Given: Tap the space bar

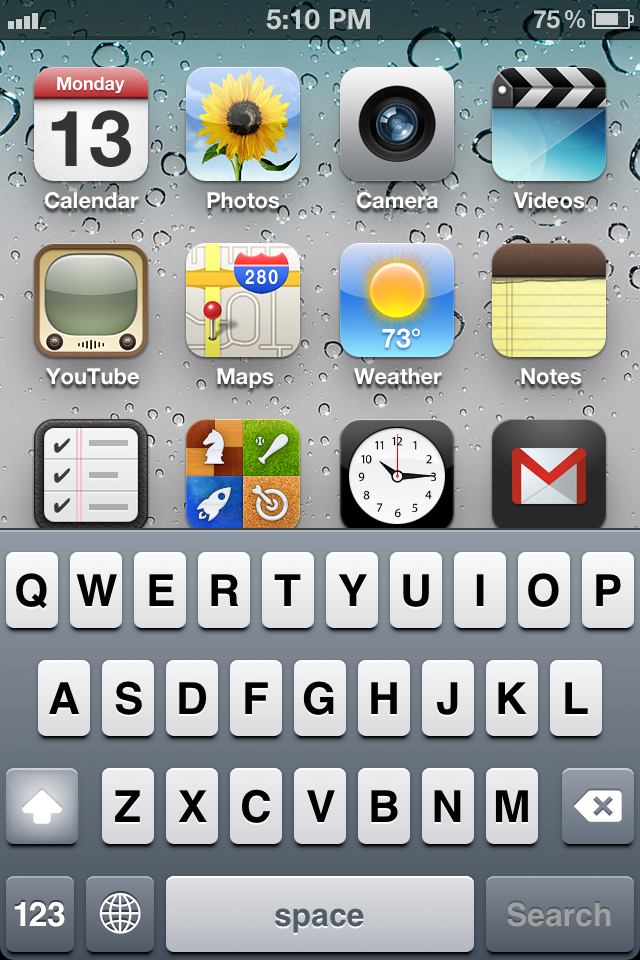Looking at the screenshot, I should click(320, 914).
